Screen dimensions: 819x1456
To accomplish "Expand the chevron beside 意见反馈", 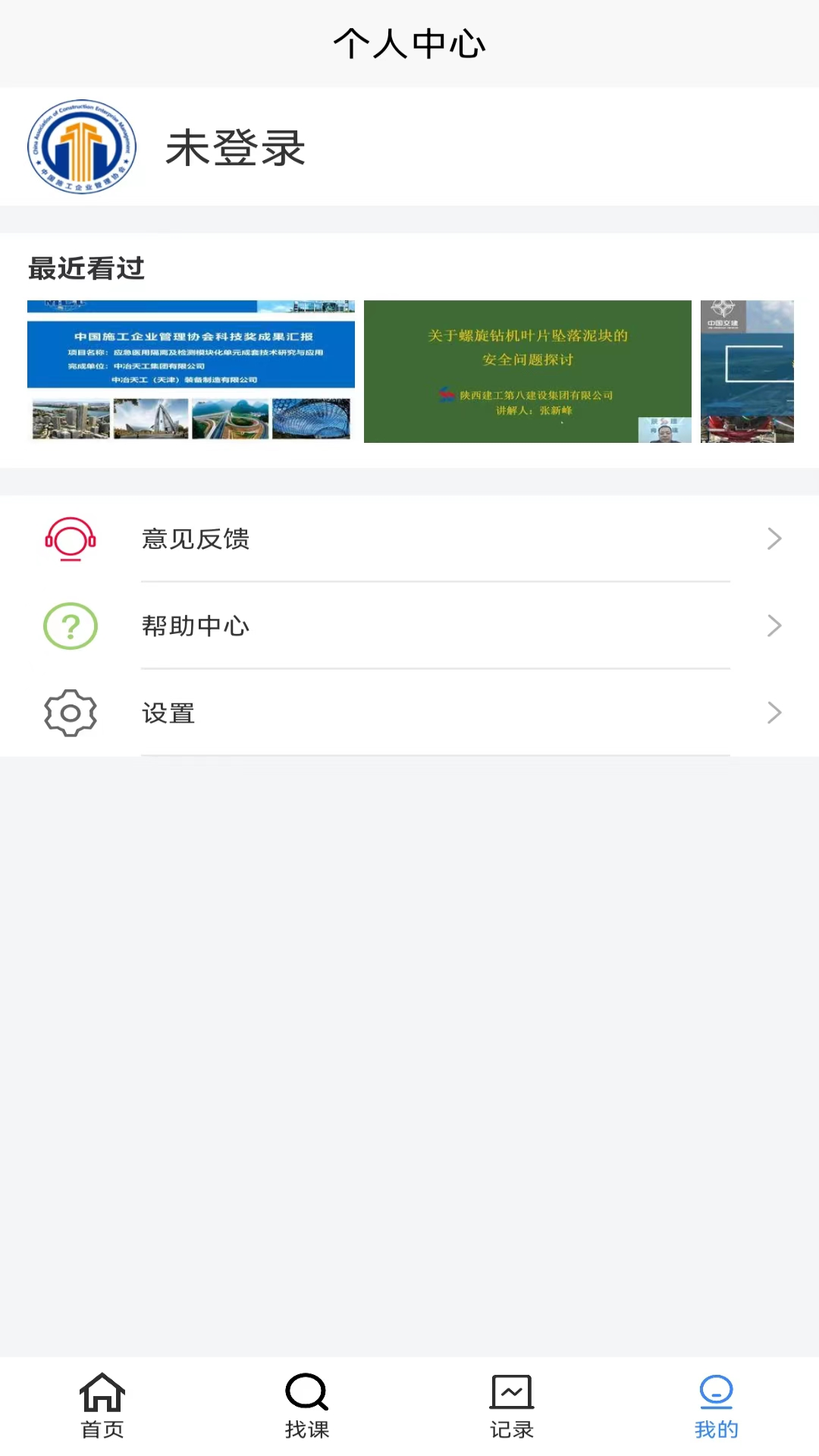I will [774, 539].
